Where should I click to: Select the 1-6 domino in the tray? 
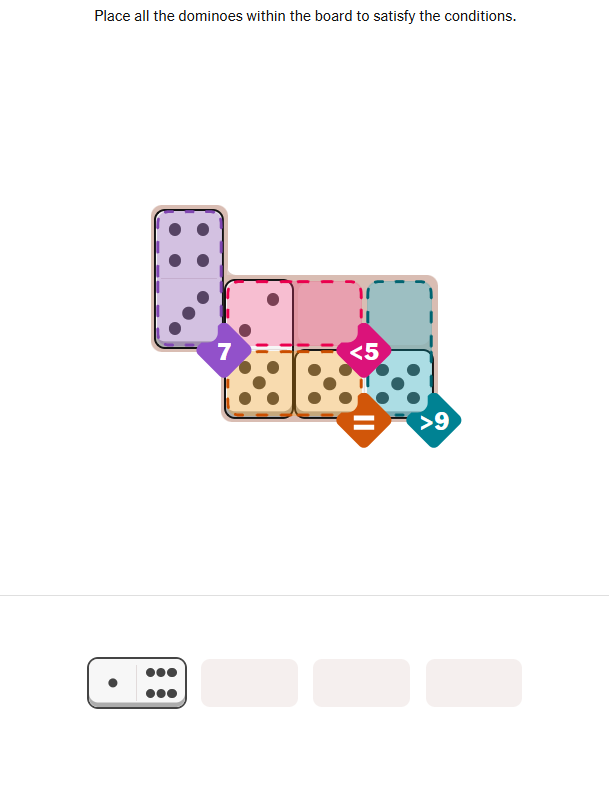tap(137, 683)
